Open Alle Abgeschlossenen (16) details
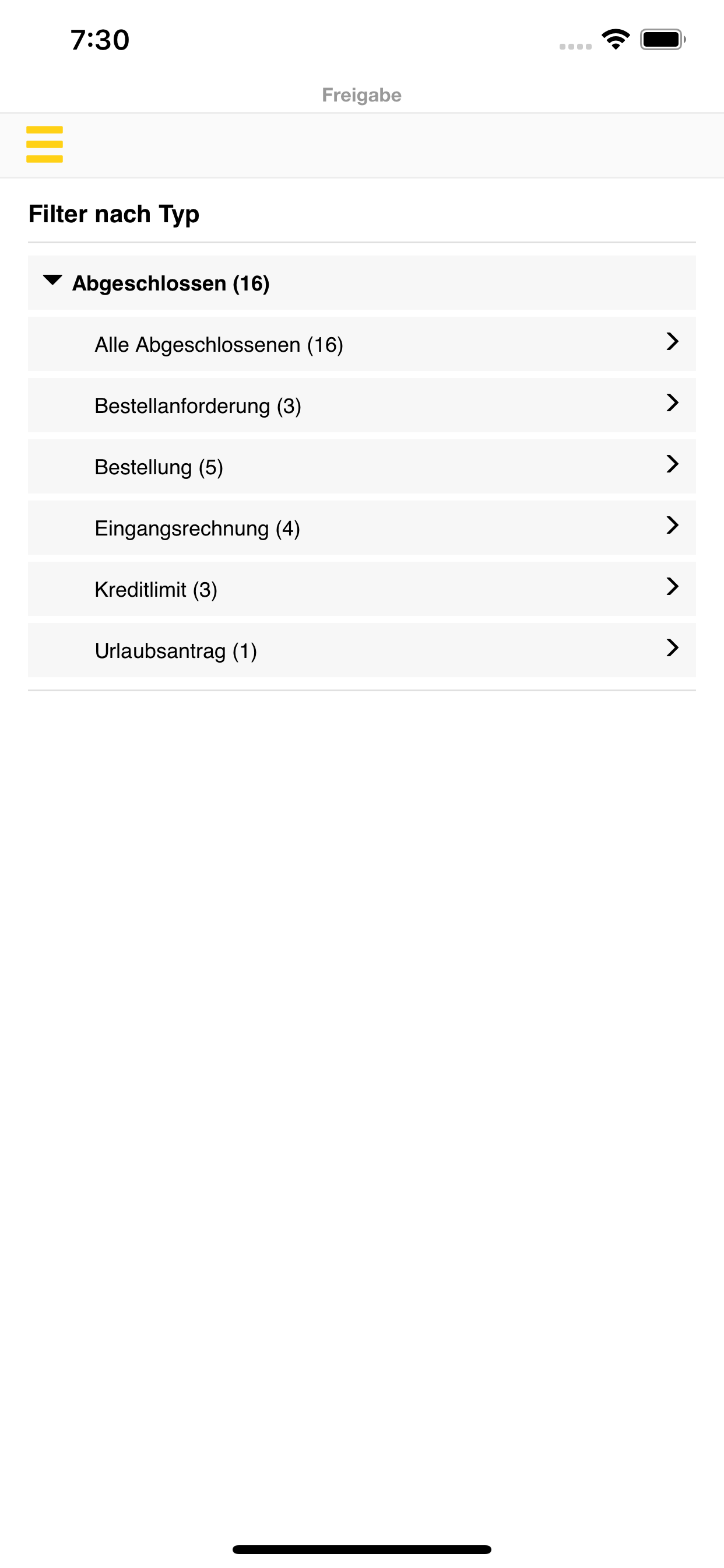724x1568 pixels. point(362,344)
